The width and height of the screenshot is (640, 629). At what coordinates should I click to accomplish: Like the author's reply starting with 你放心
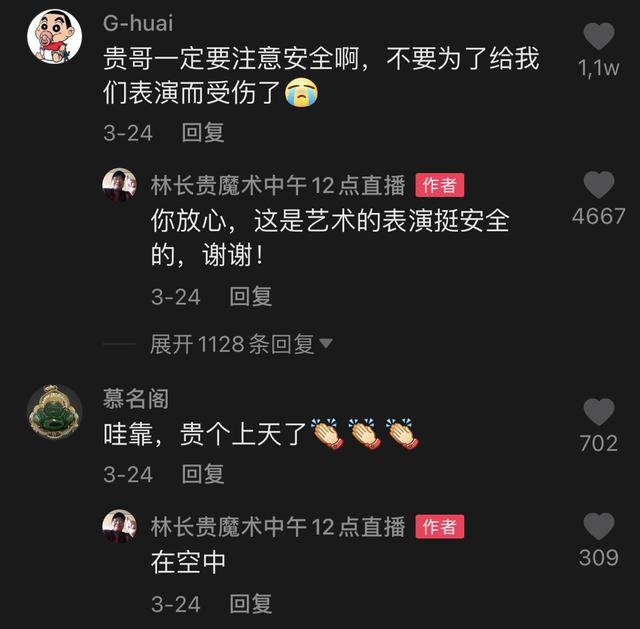point(598,185)
